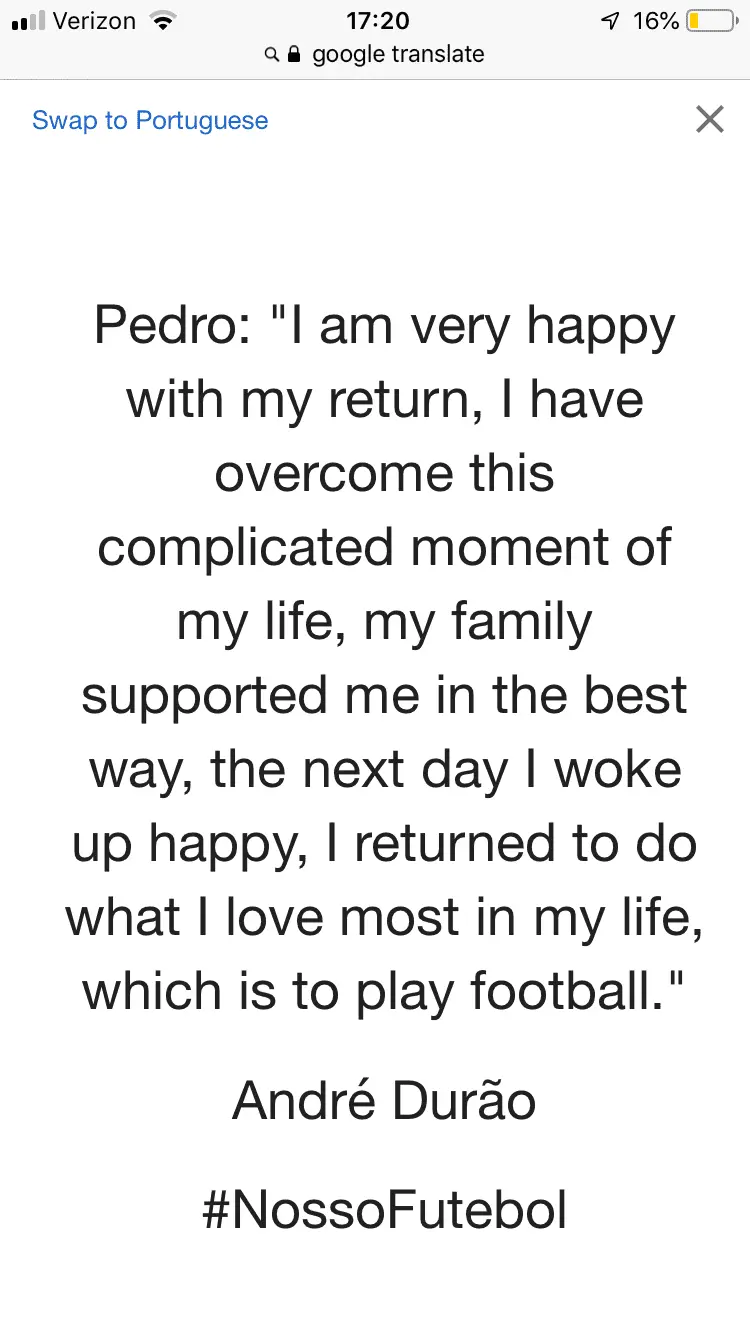The height and width of the screenshot is (1334, 750).
Task: Tap the Swap to Portuguese link
Action: (x=150, y=121)
